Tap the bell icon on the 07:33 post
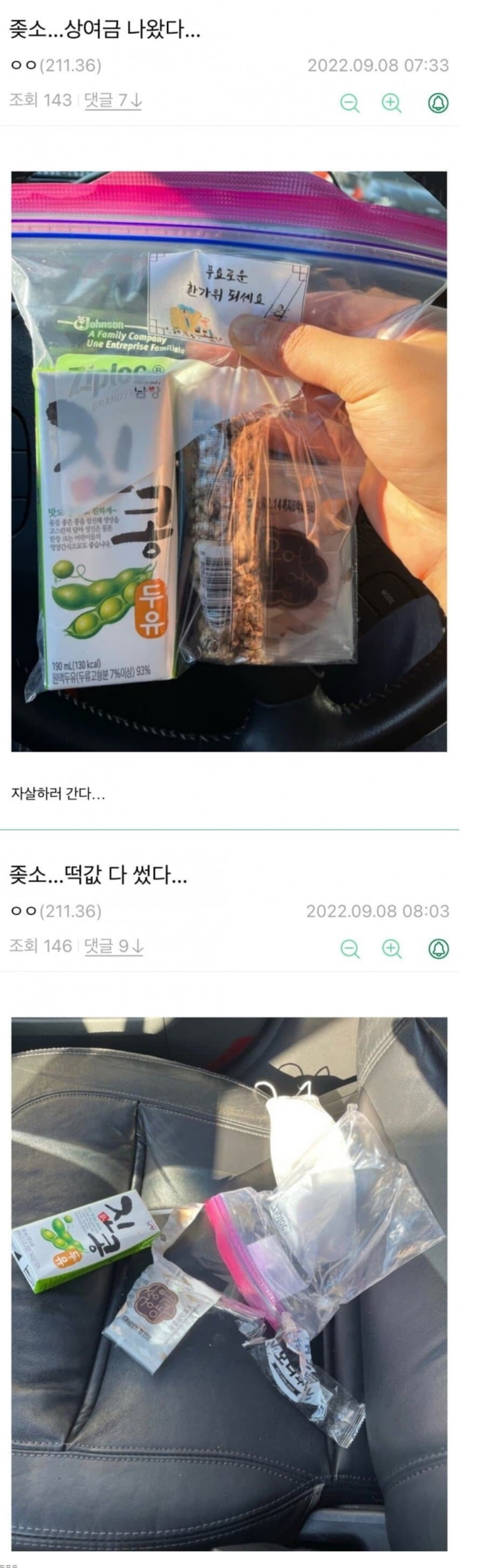 coord(438,102)
